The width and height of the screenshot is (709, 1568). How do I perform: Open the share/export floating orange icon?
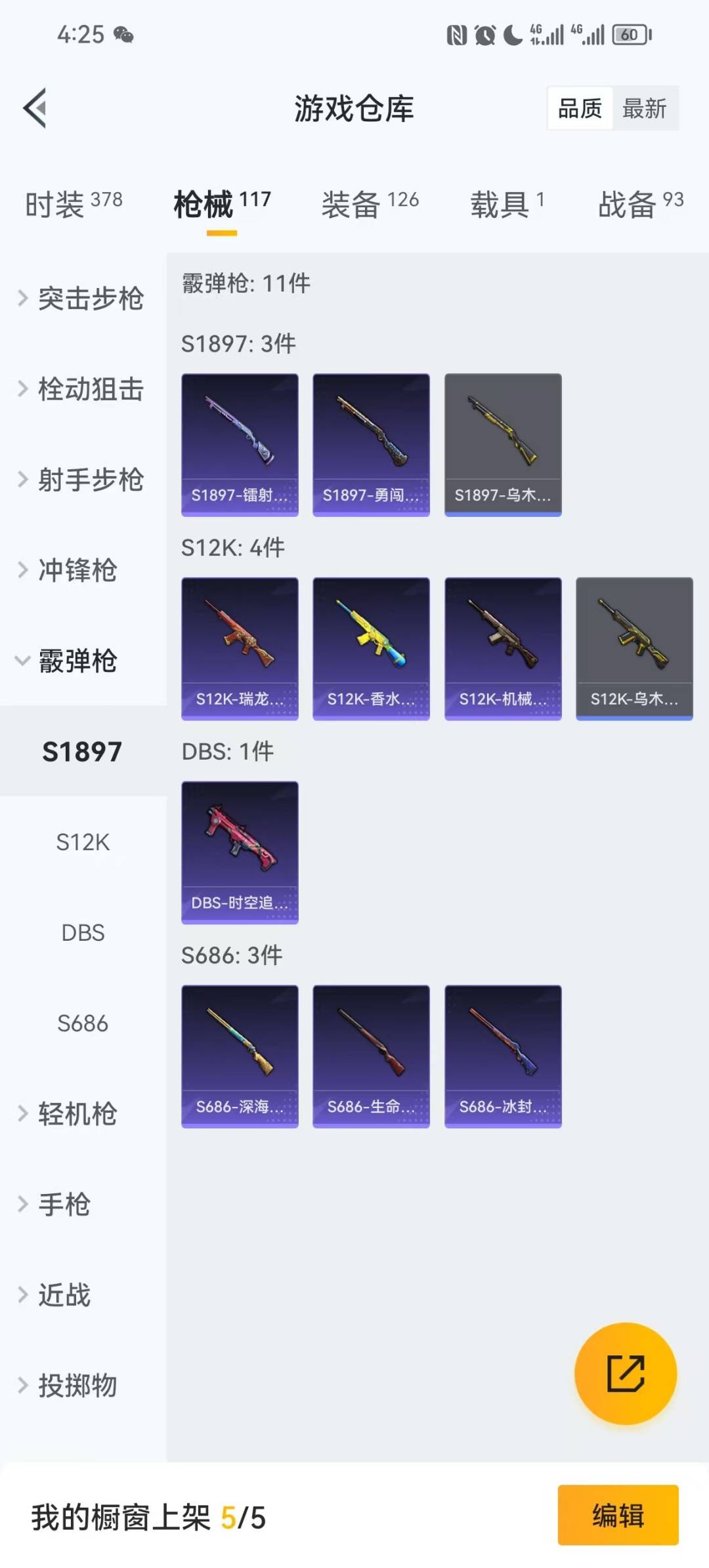pyautogui.click(x=625, y=1373)
